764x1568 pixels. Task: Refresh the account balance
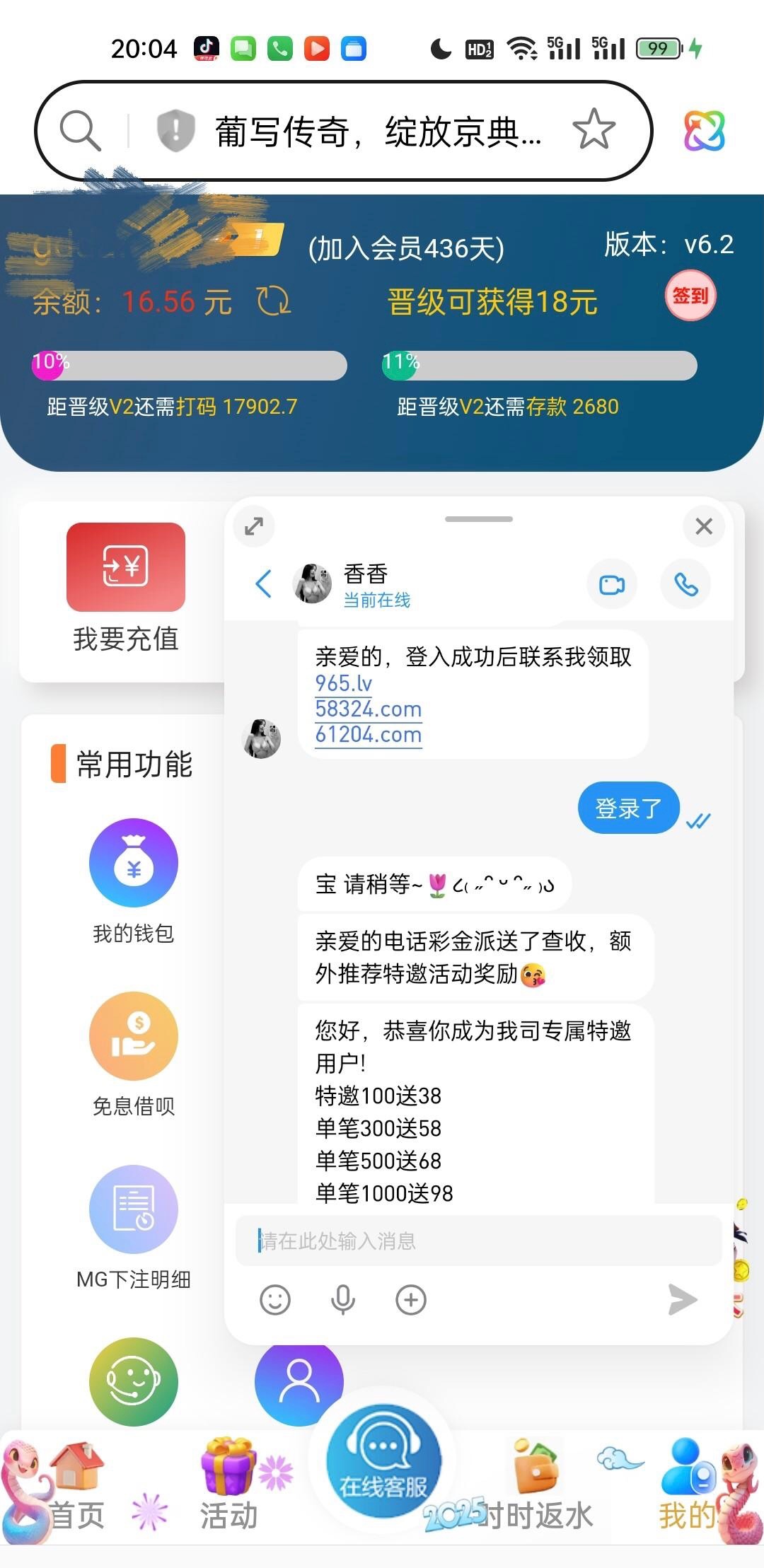pyautogui.click(x=273, y=301)
